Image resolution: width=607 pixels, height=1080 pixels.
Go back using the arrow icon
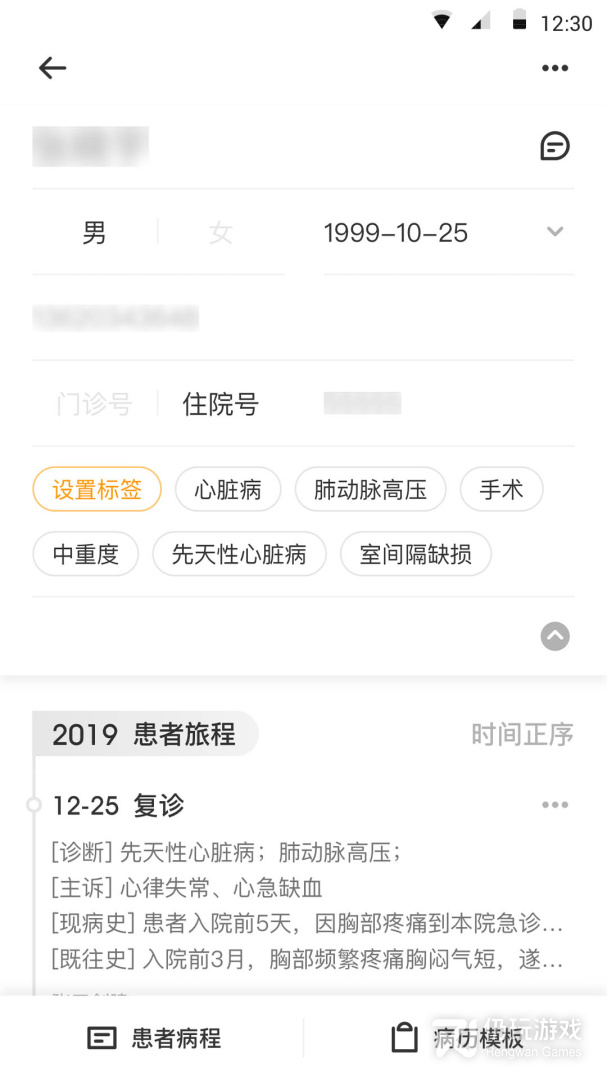coord(52,68)
